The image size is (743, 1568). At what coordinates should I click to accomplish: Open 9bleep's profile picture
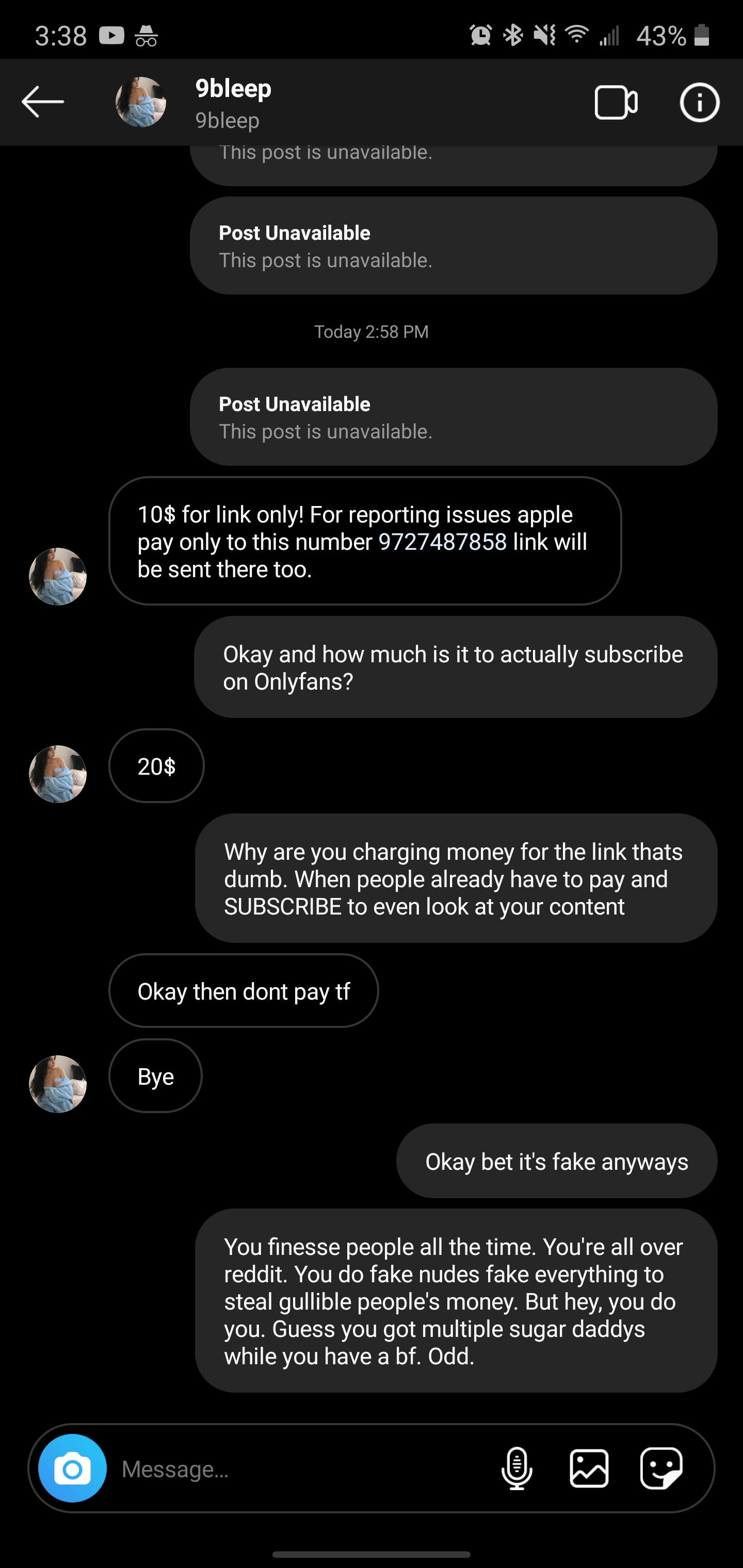tap(141, 102)
